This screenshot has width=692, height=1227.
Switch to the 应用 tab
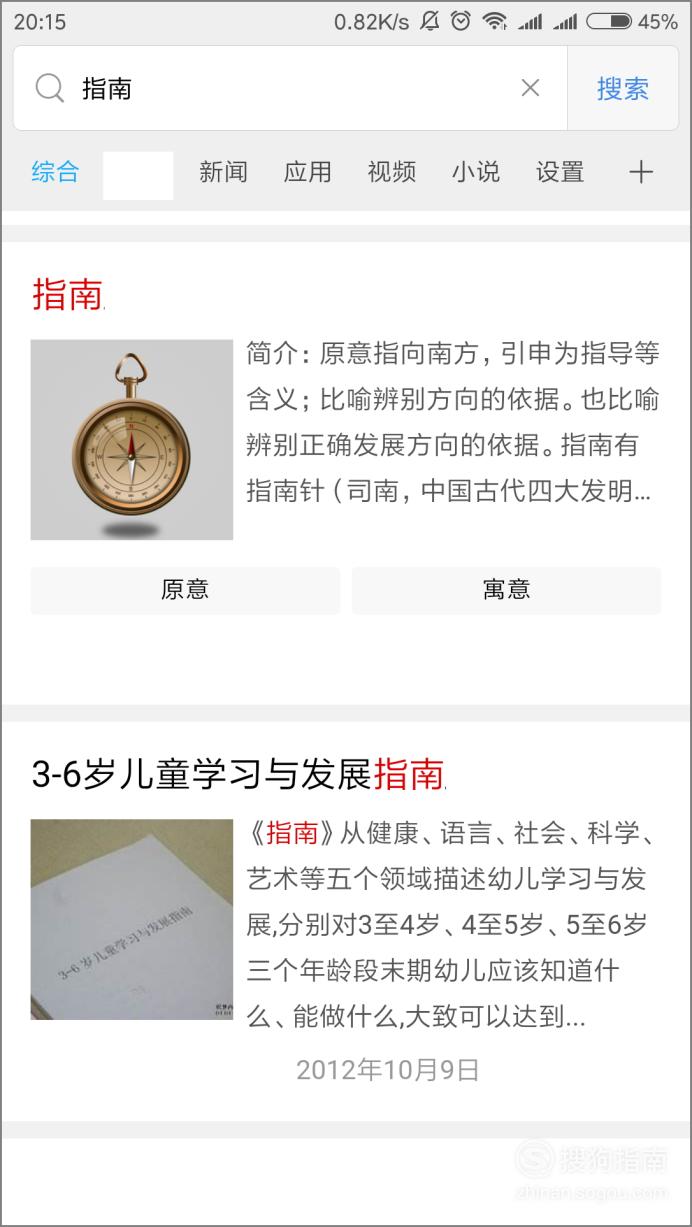307,172
